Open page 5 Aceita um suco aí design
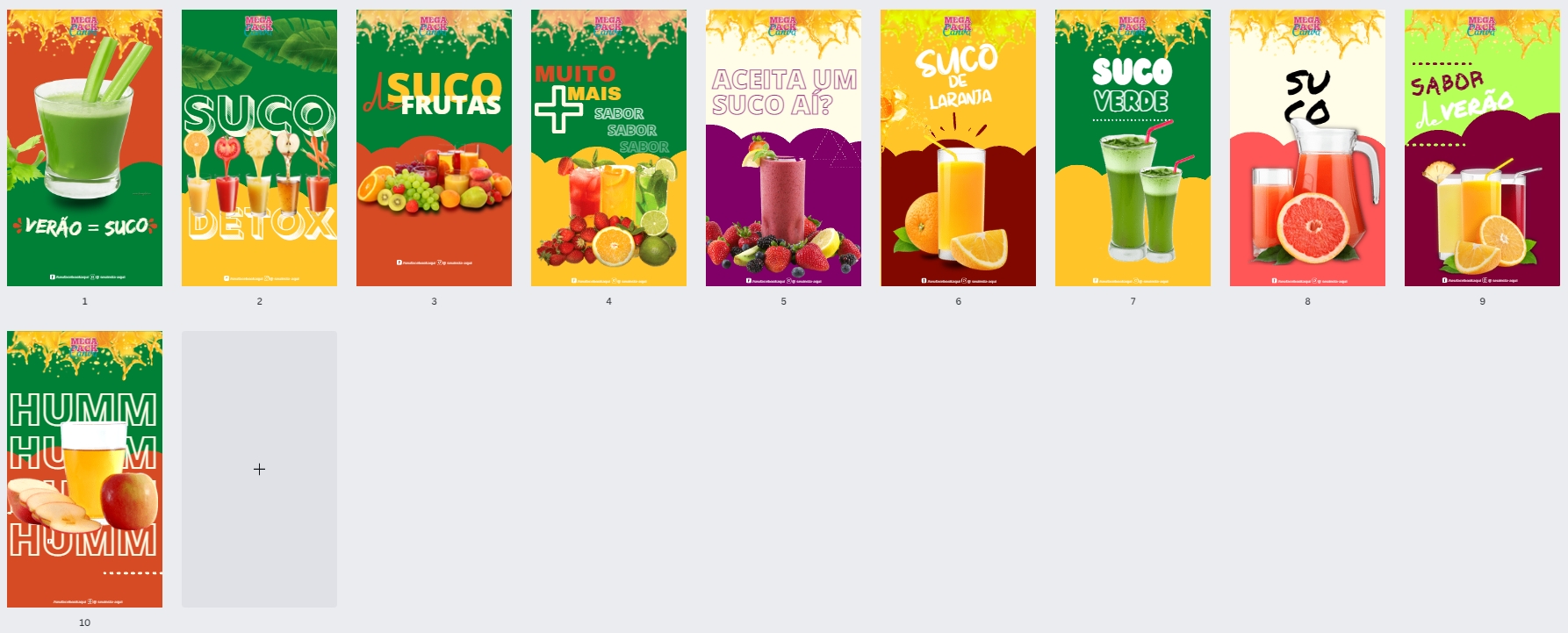Screen dimensions: 1568x633 tap(783, 147)
